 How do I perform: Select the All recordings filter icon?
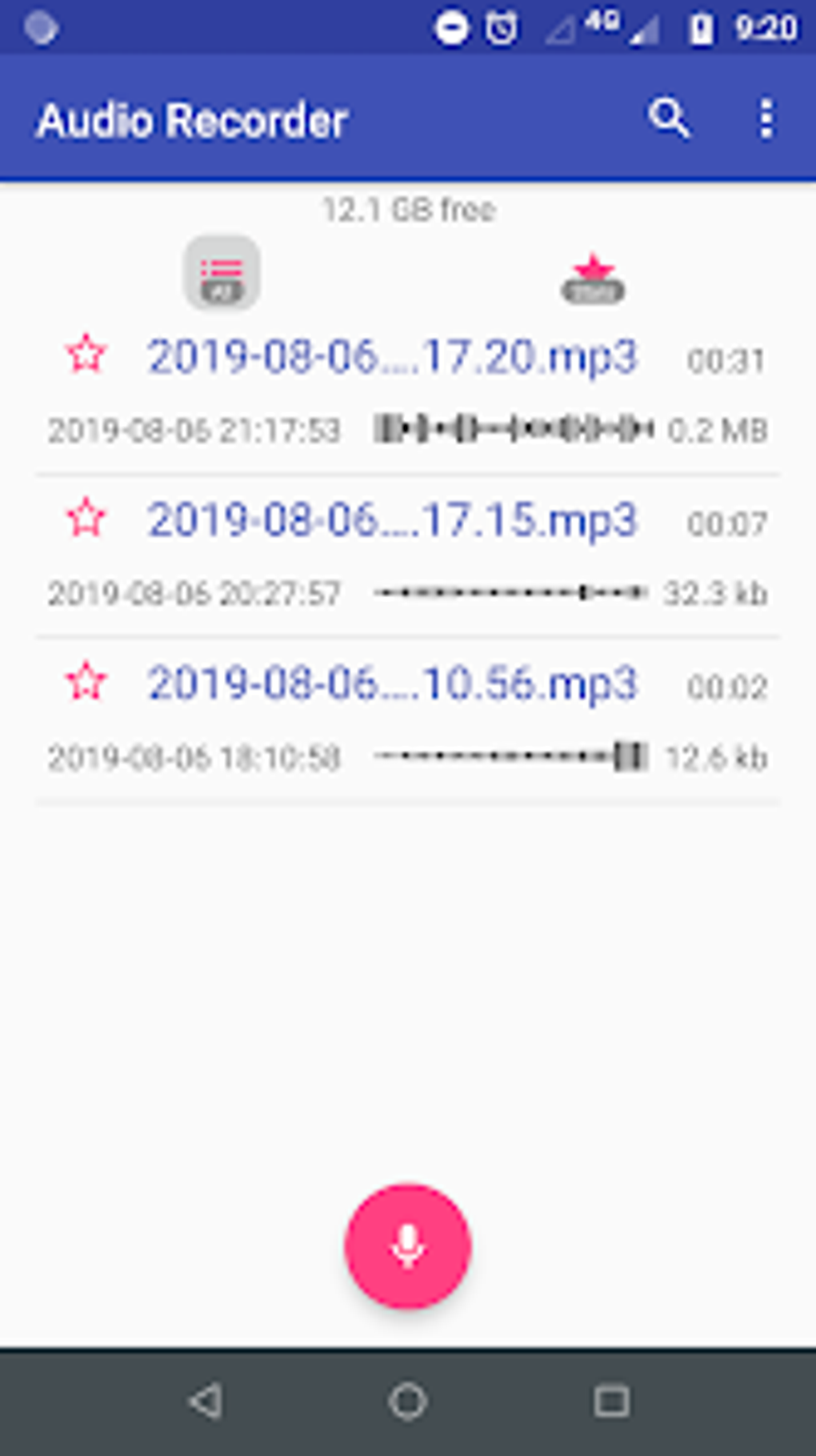tap(222, 270)
